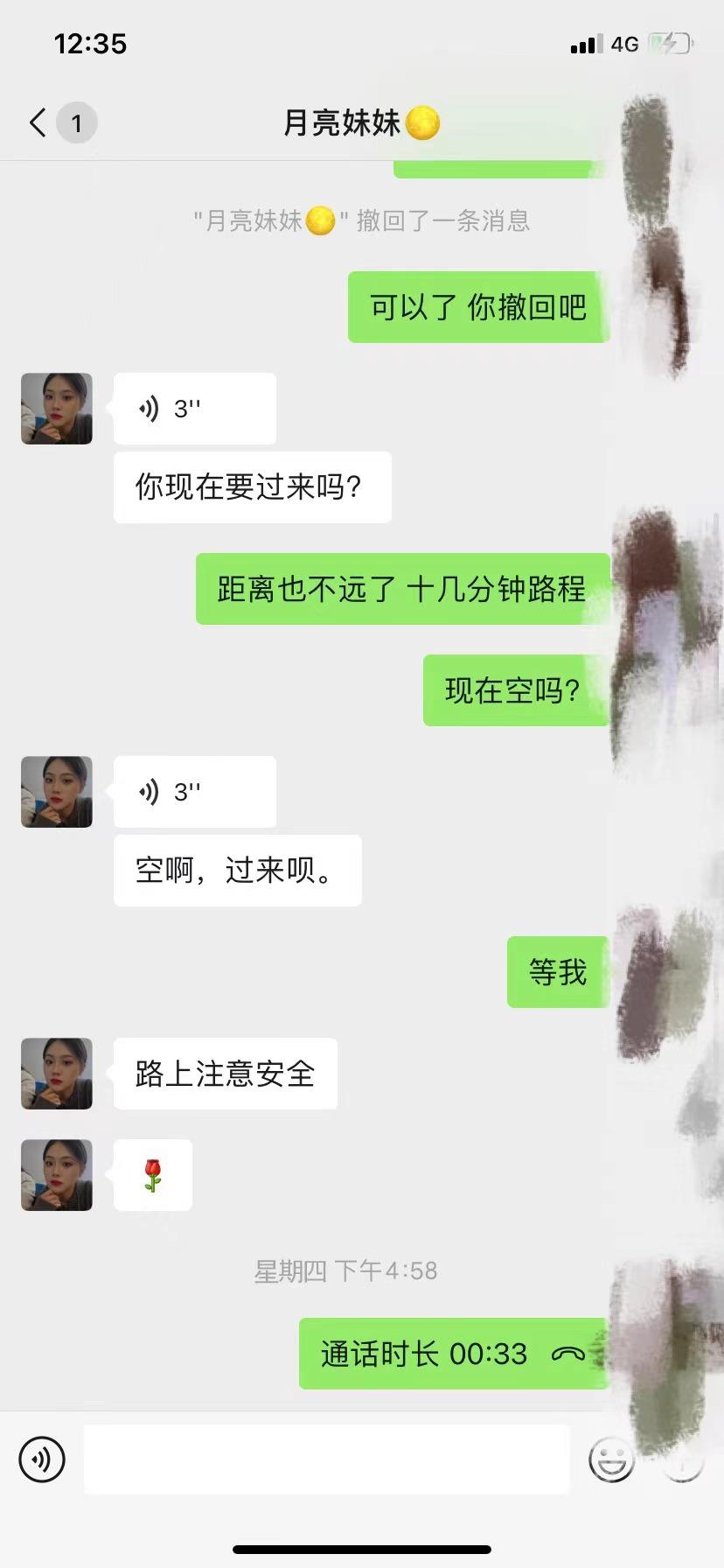Viewport: 724px width, 1568px height.
Task: Open the avatar beside the rose emoji
Action: pos(57,1175)
